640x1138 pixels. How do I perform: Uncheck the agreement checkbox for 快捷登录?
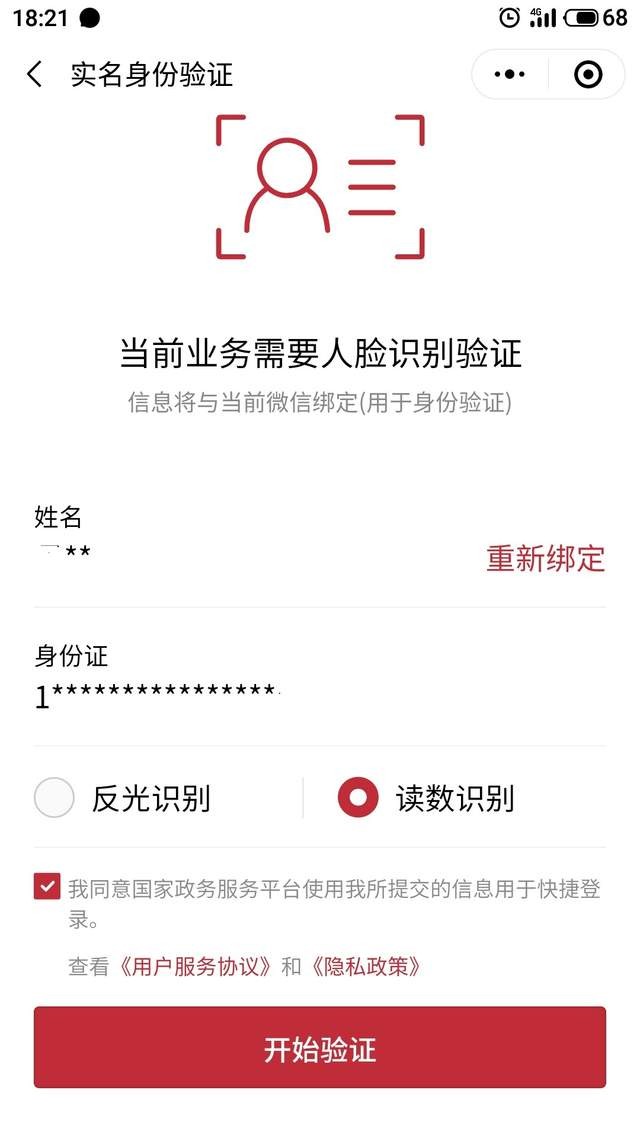(x=47, y=886)
